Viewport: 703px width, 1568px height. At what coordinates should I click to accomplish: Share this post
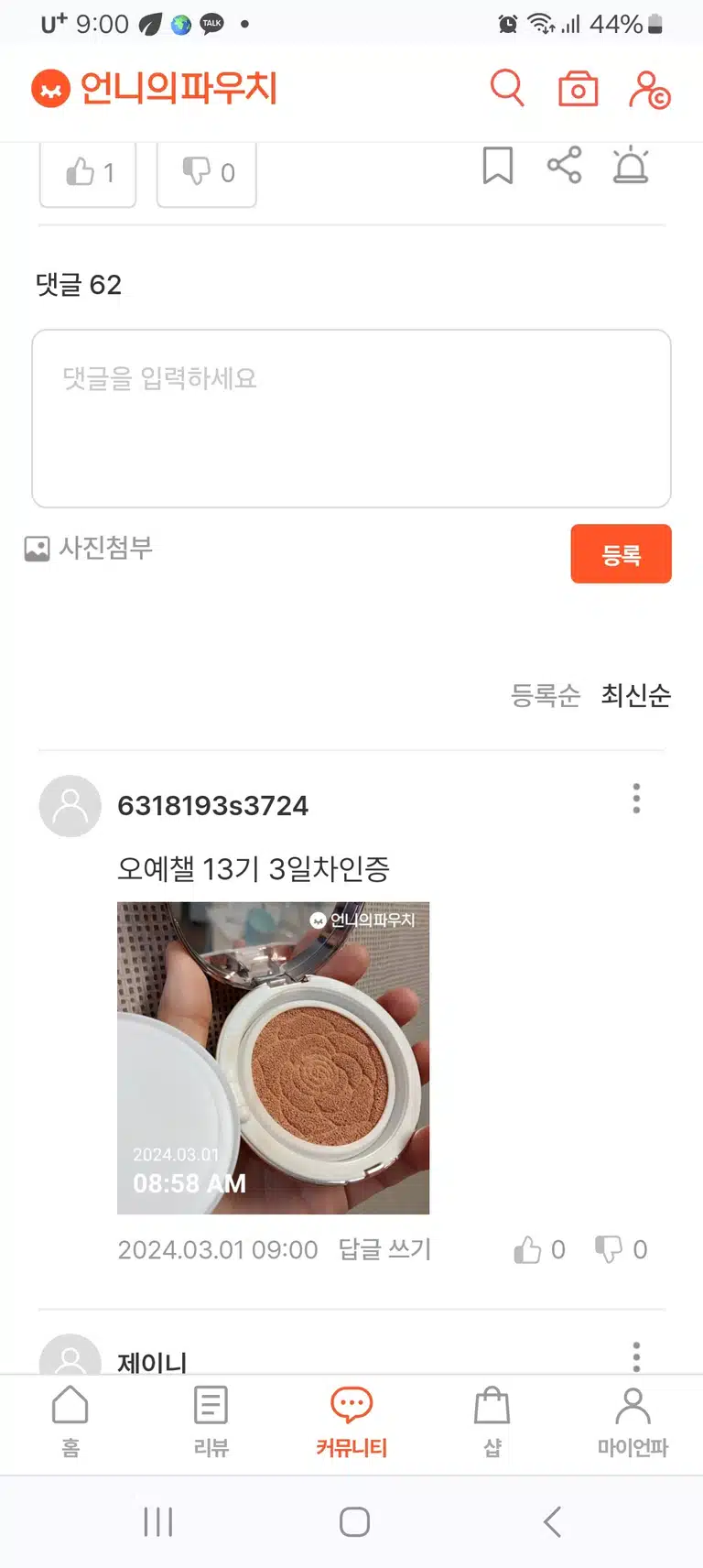tap(564, 165)
